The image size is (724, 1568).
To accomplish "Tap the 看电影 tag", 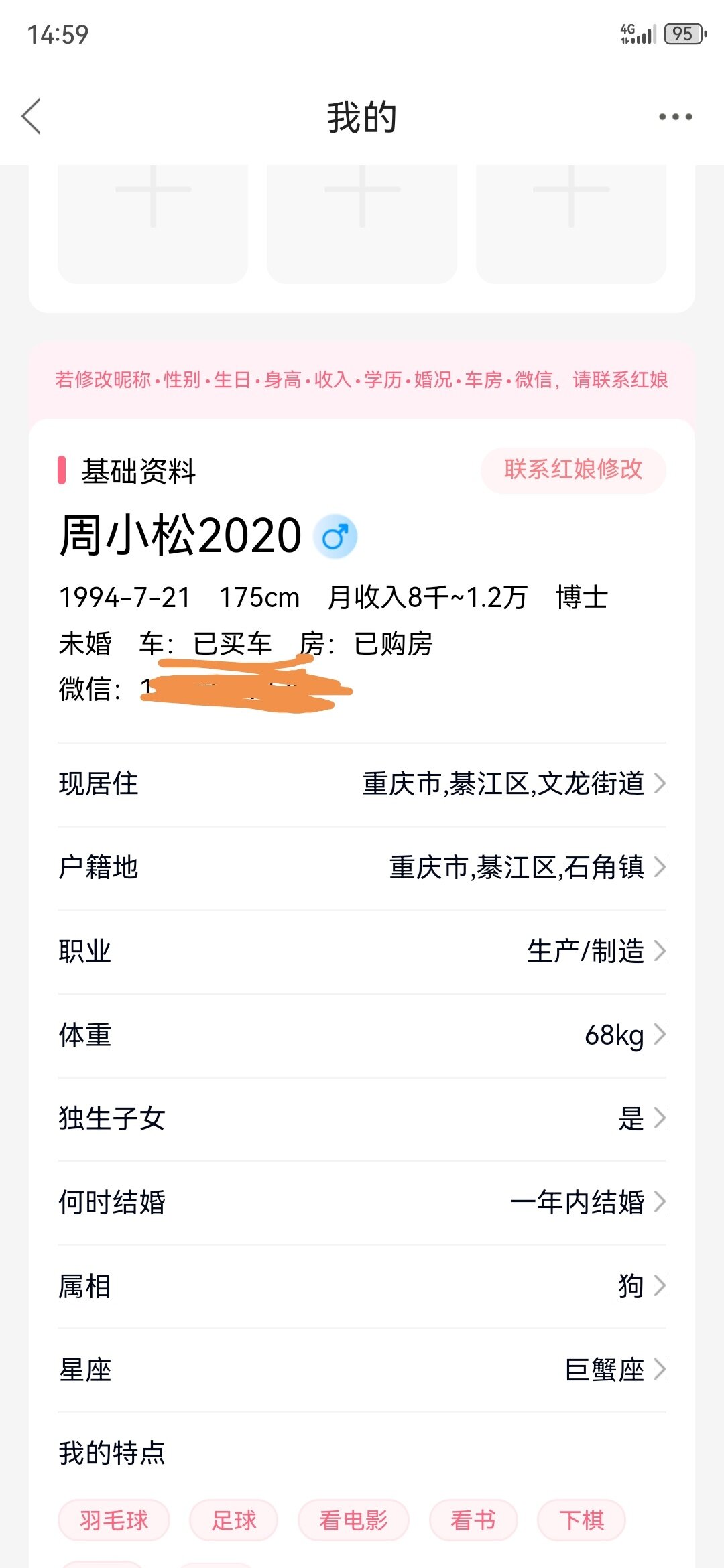I will coord(353,1520).
